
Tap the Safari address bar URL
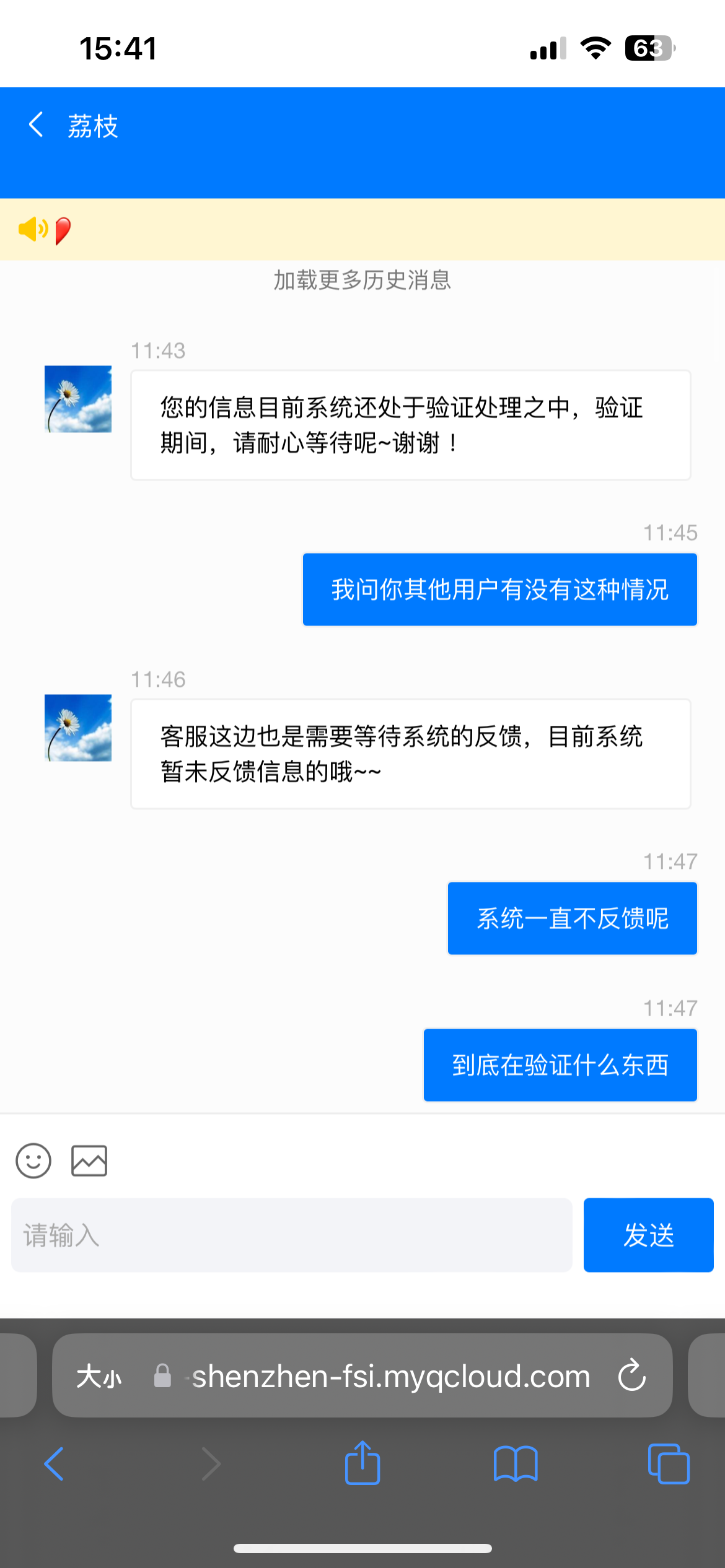click(x=390, y=1377)
